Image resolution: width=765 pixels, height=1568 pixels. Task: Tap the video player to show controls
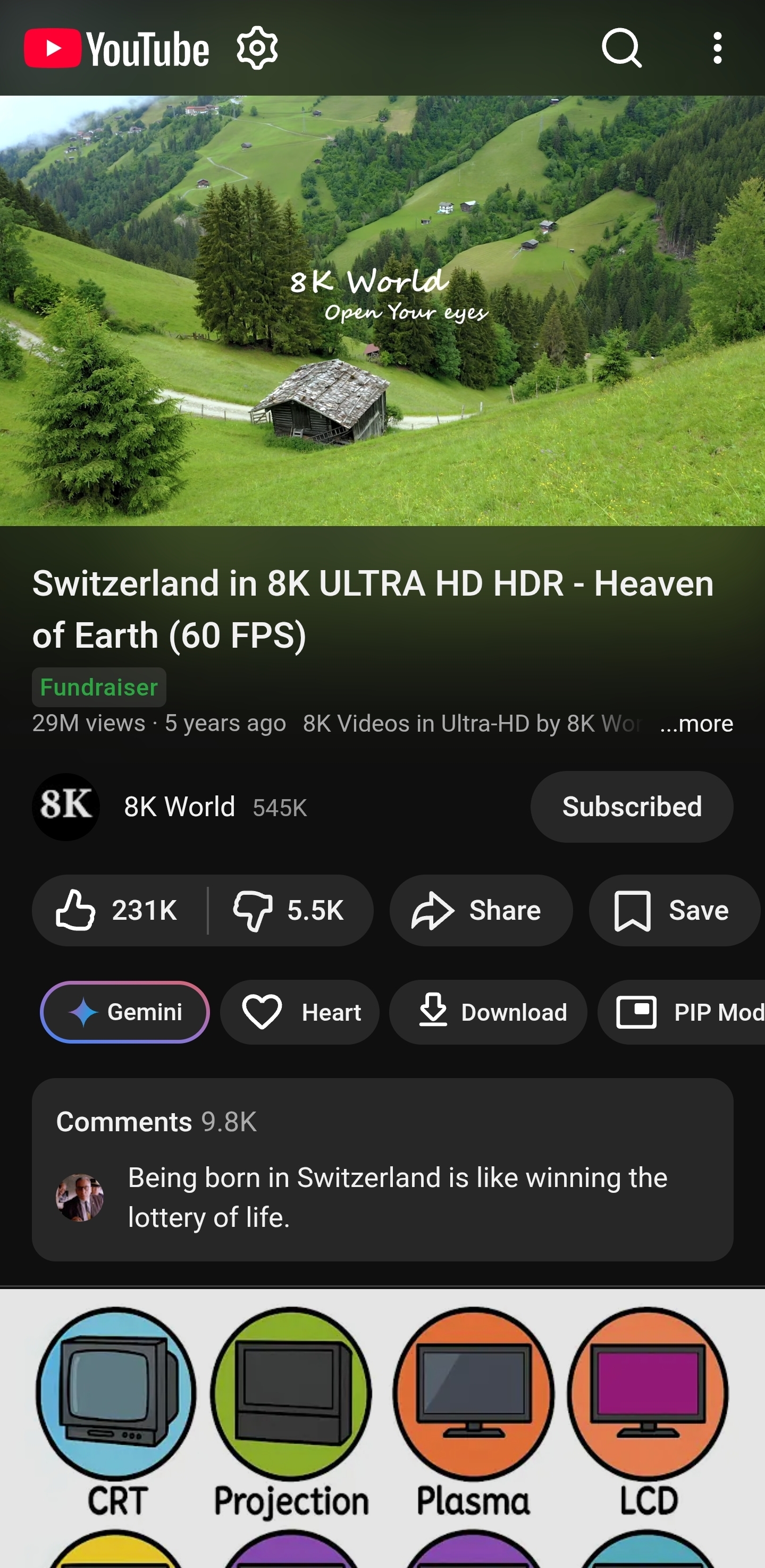383,310
